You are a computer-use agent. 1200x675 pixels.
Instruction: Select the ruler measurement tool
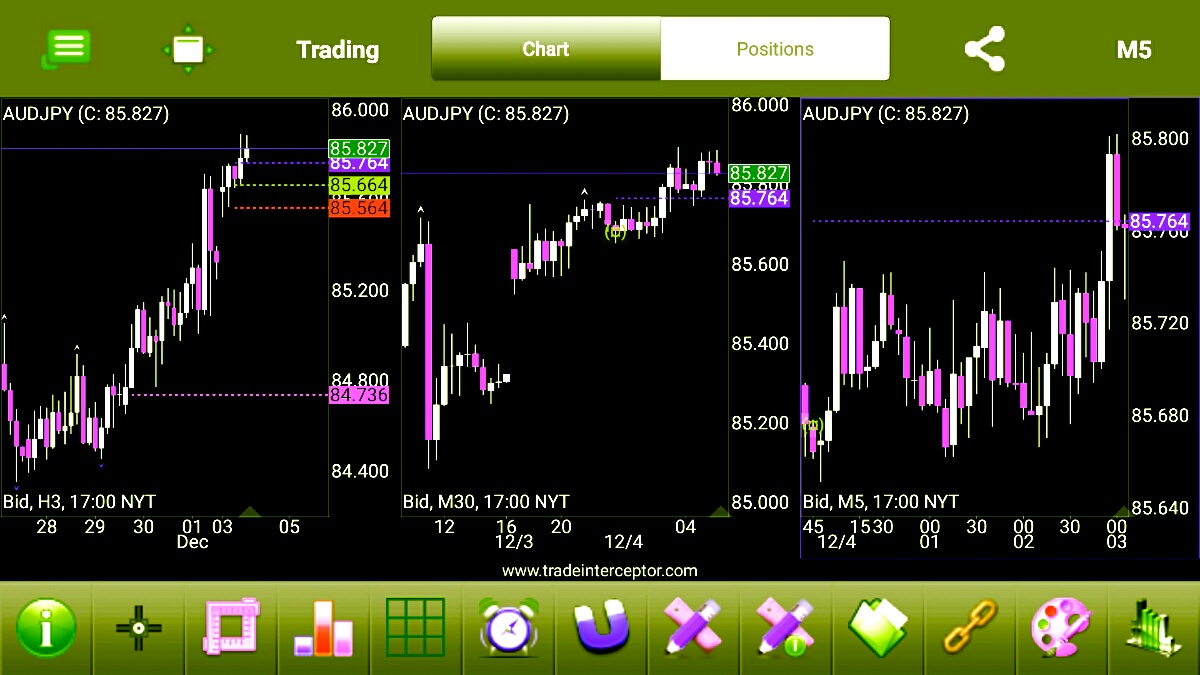click(231, 628)
